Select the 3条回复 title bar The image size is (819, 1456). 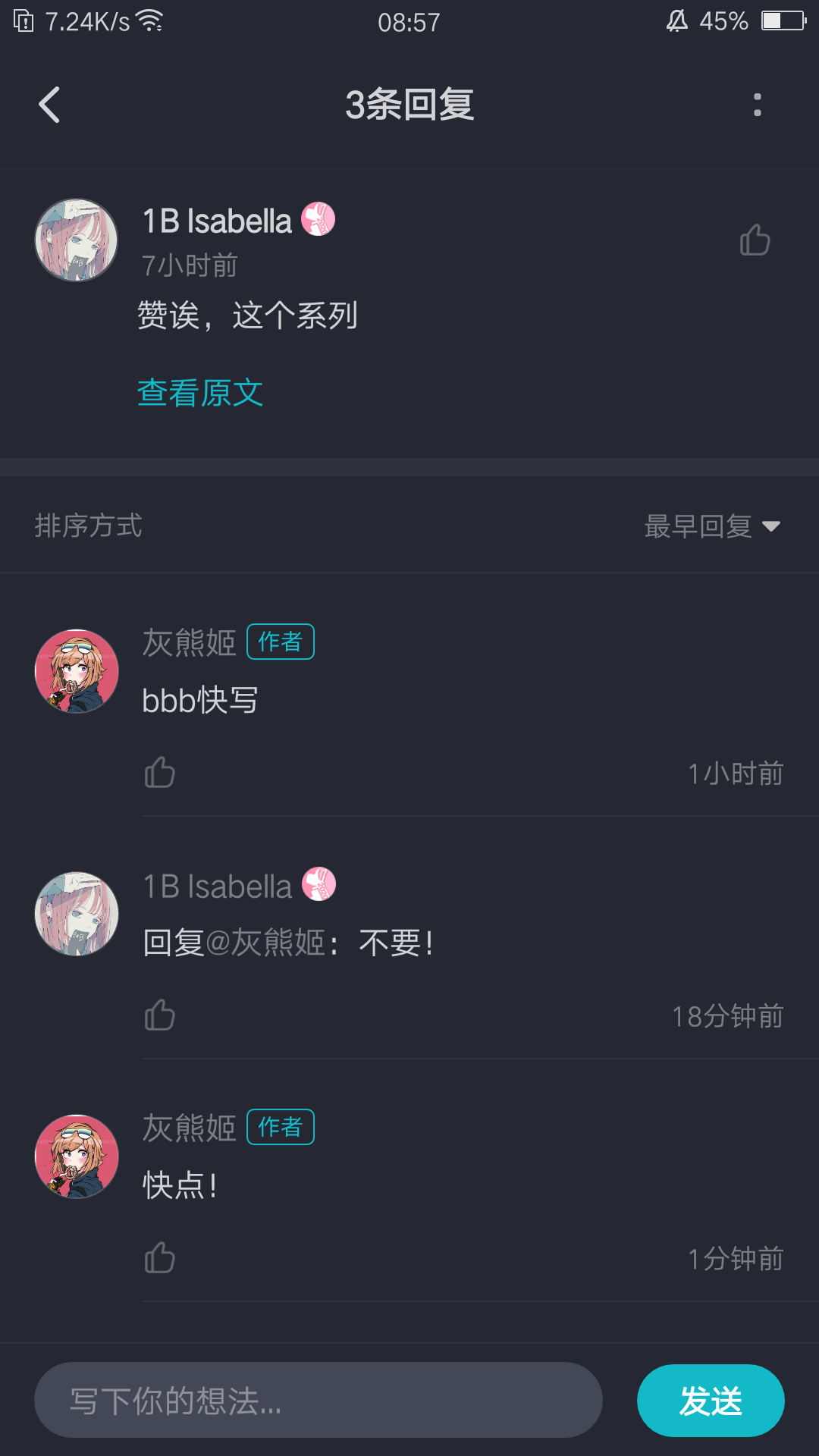409,105
